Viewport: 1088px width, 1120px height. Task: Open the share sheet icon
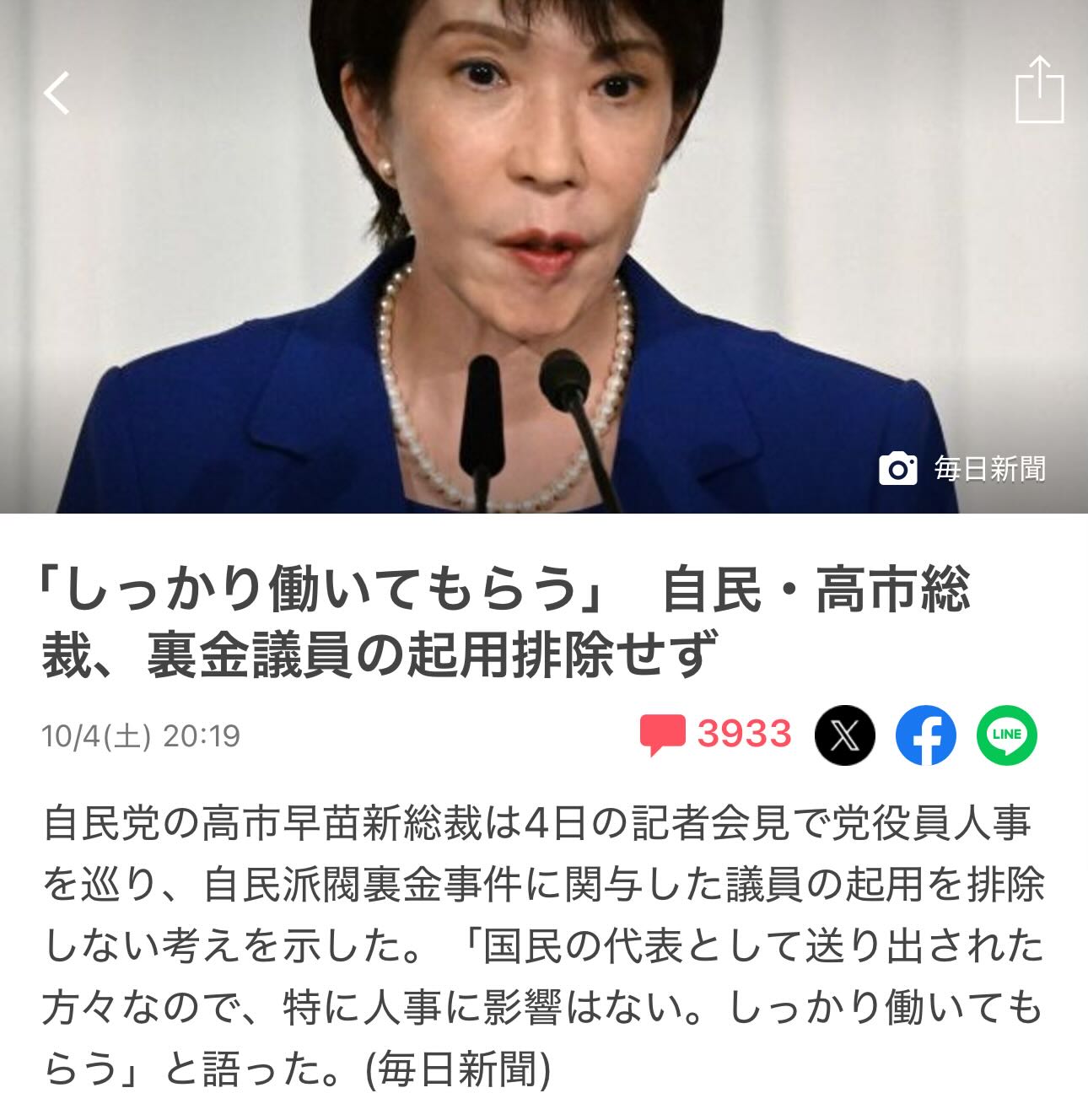click(1039, 89)
